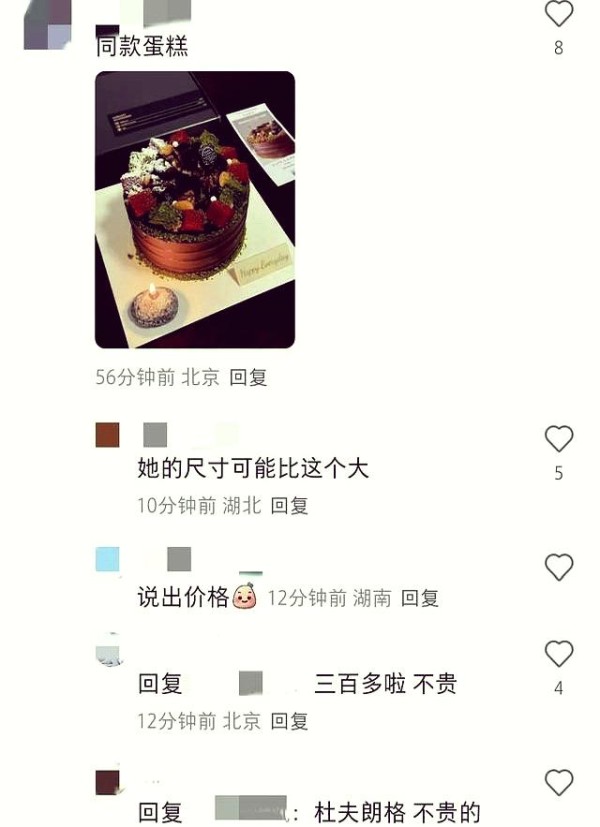The height and width of the screenshot is (827, 600).
Task: Tap 回复 under the 三百多啦 不贵 comment
Action: (290, 721)
